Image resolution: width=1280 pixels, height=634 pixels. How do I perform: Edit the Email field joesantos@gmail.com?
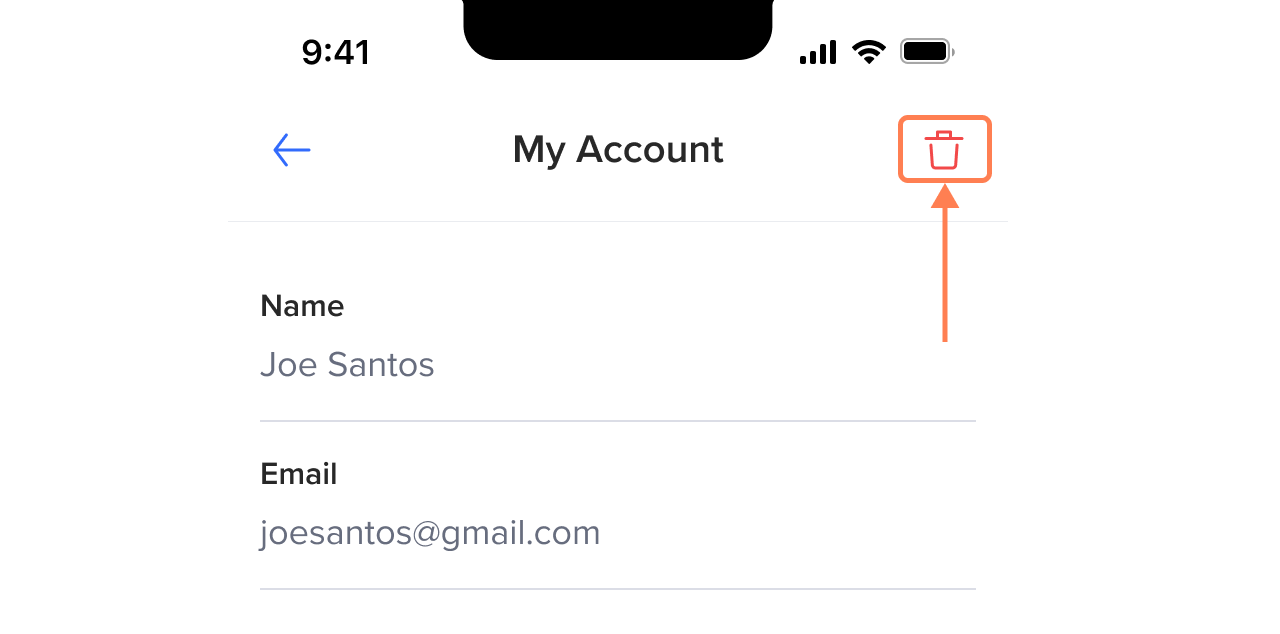click(430, 532)
